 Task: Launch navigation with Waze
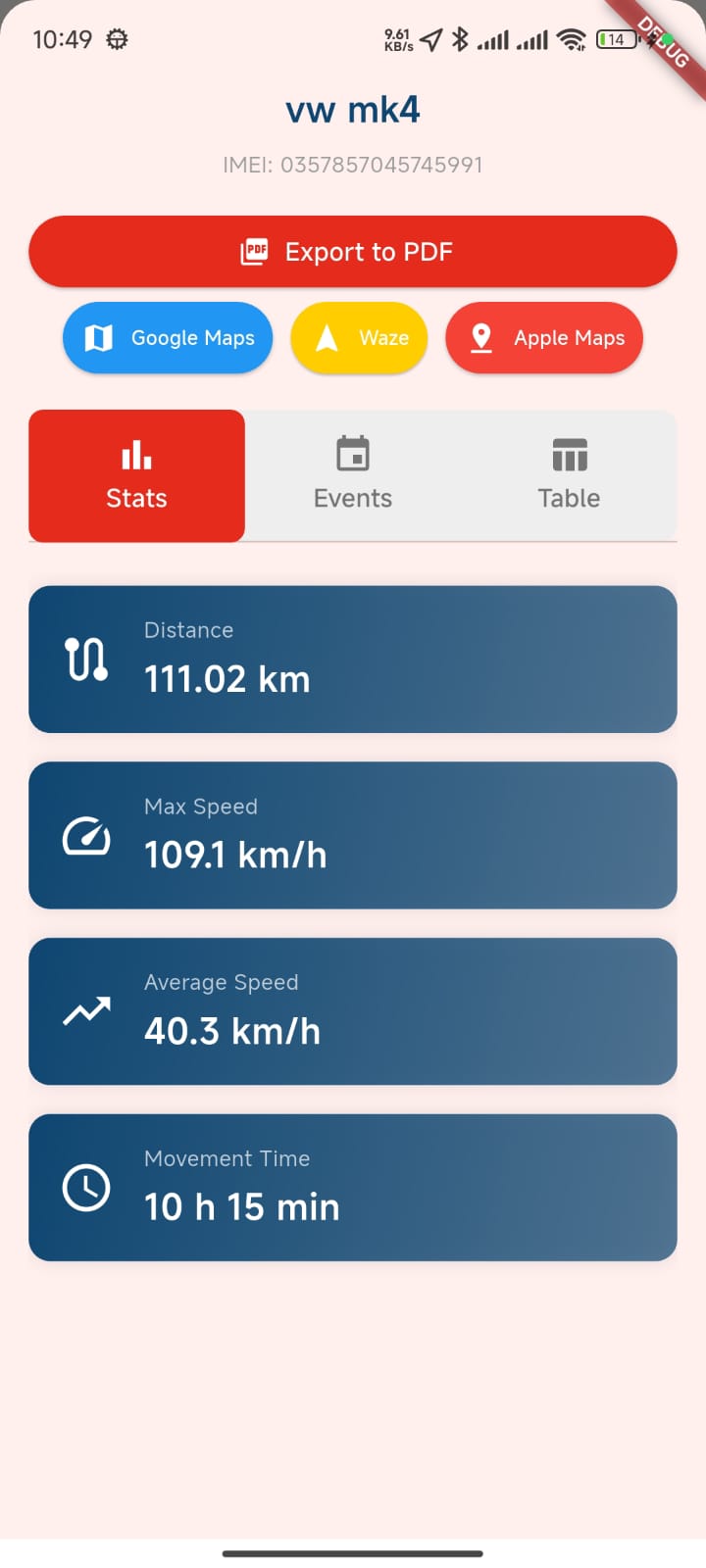(359, 338)
